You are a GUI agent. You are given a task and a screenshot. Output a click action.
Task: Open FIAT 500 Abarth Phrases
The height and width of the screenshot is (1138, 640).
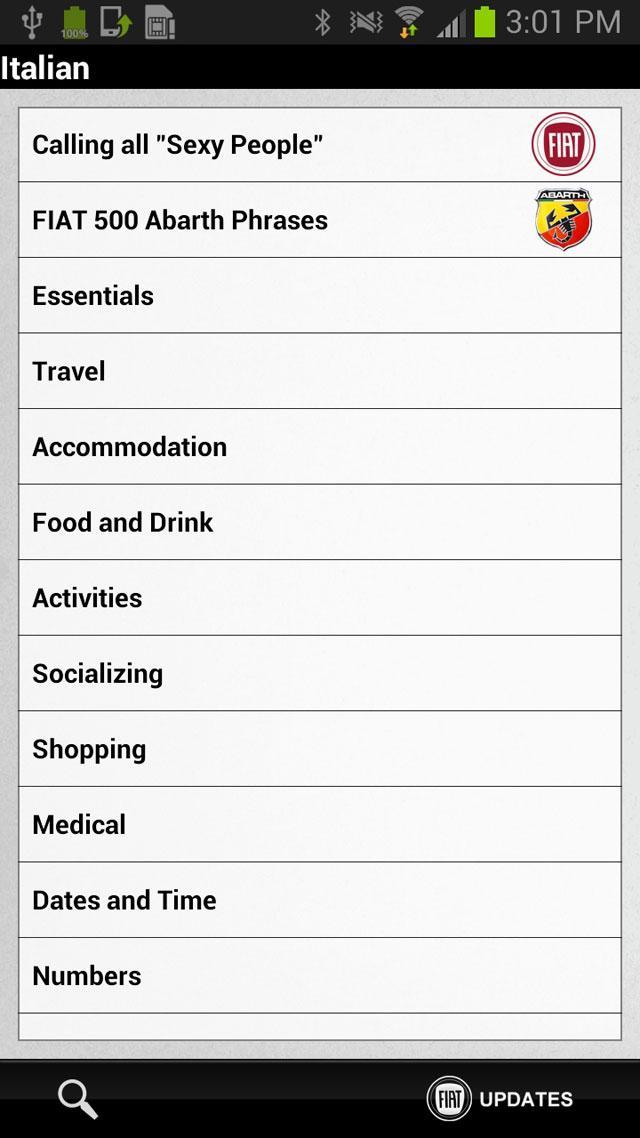[x=320, y=220]
